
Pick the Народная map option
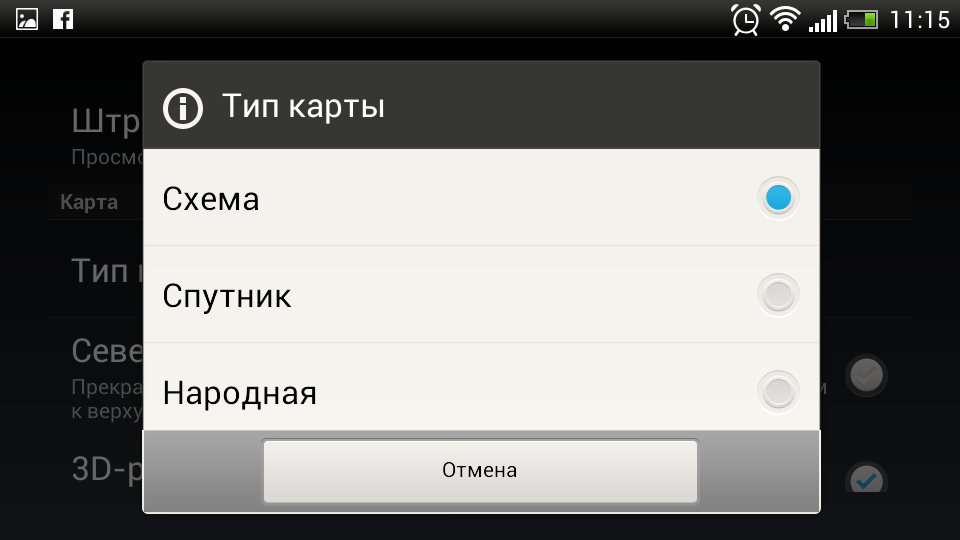point(480,391)
